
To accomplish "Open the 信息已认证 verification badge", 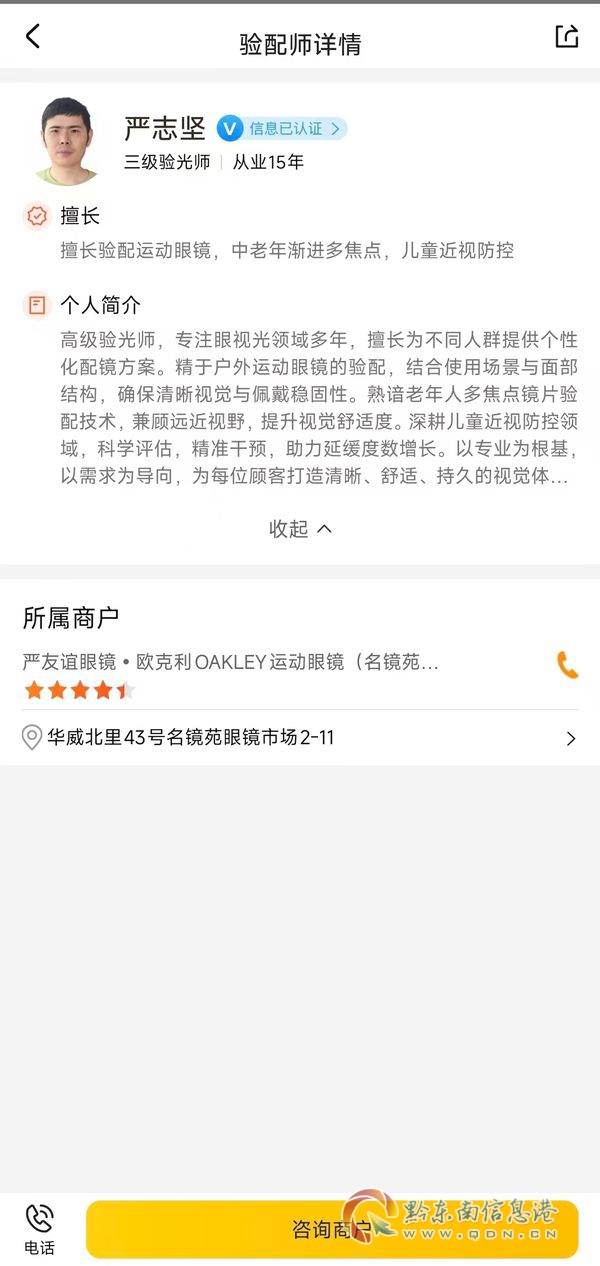I will (x=282, y=128).
